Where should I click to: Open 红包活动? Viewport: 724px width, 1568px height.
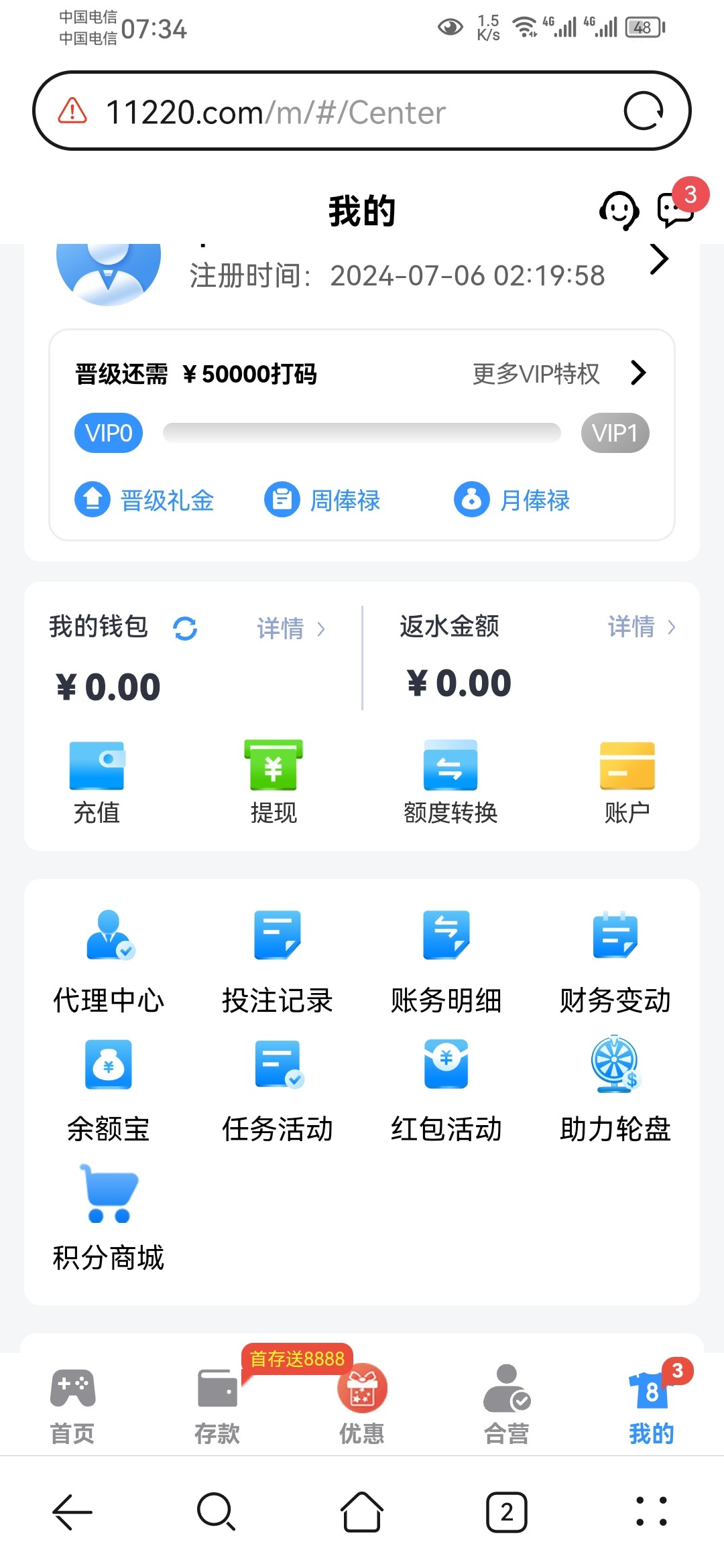pos(446,1090)
